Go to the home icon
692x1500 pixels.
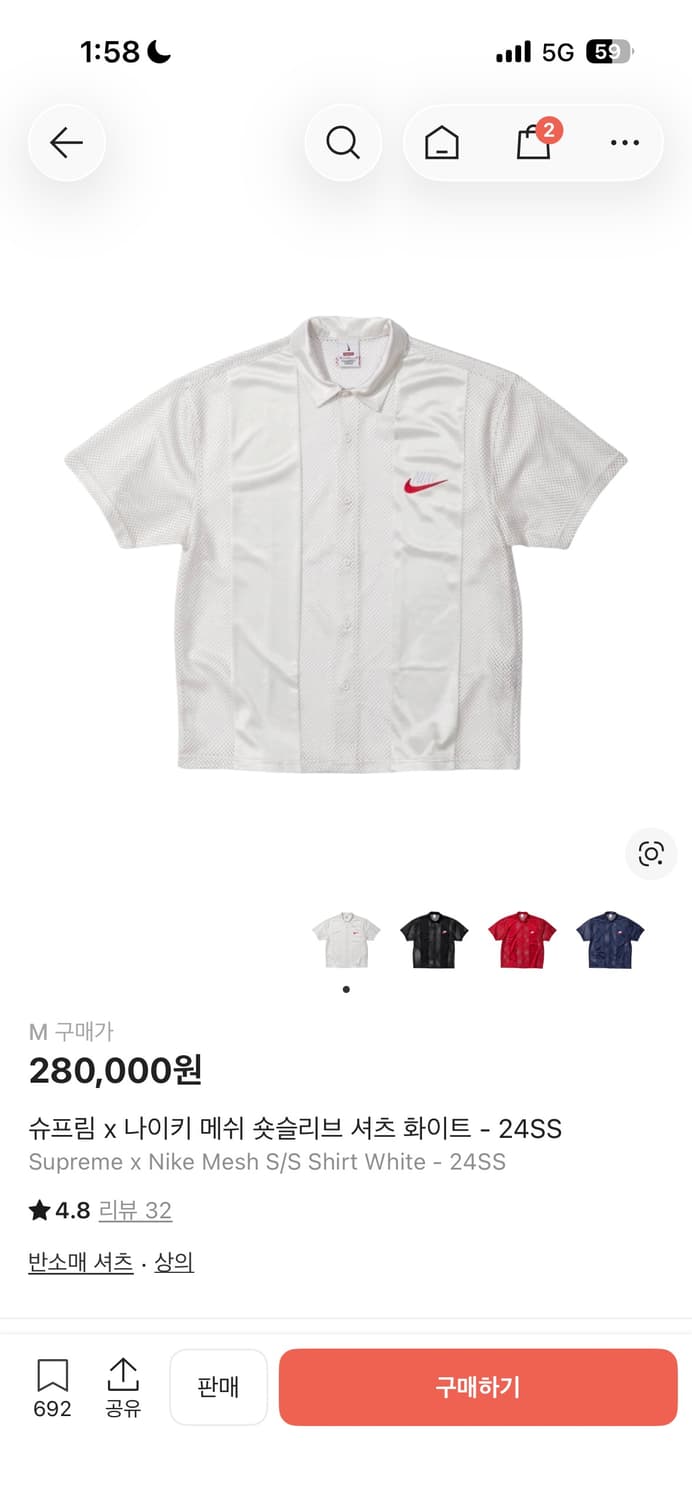441,144
